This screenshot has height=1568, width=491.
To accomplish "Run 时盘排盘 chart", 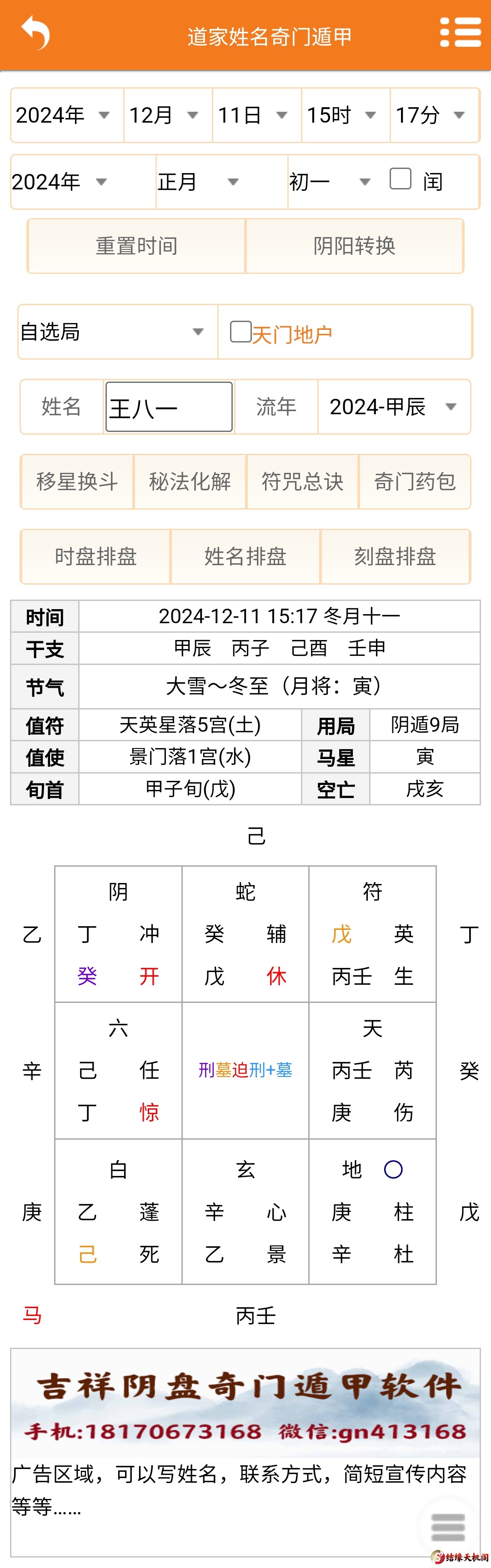I will click(x=95, y=556).
